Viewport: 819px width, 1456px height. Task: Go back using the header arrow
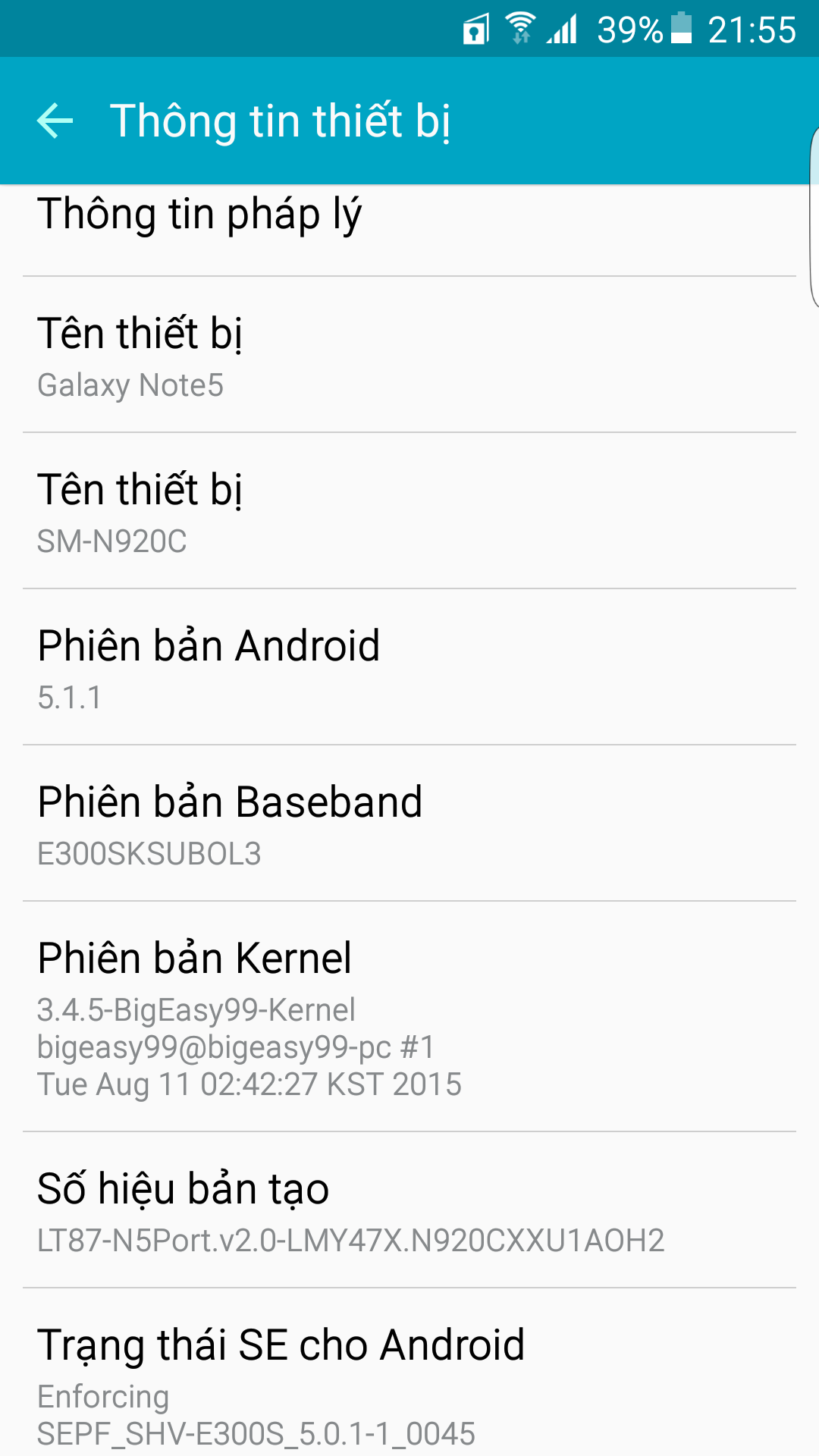coord(55,121)
